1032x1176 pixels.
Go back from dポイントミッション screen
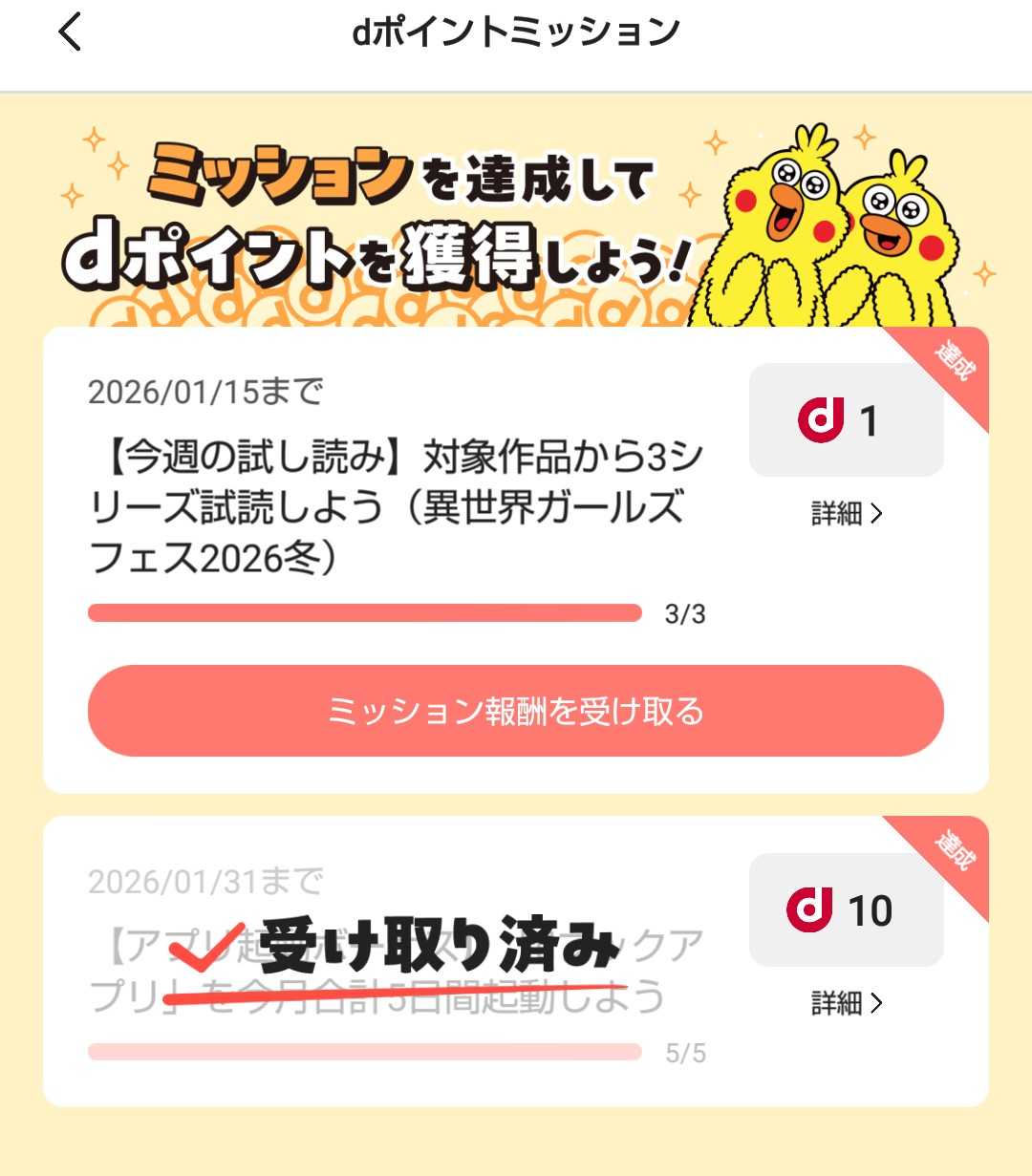tap(71, 32)
